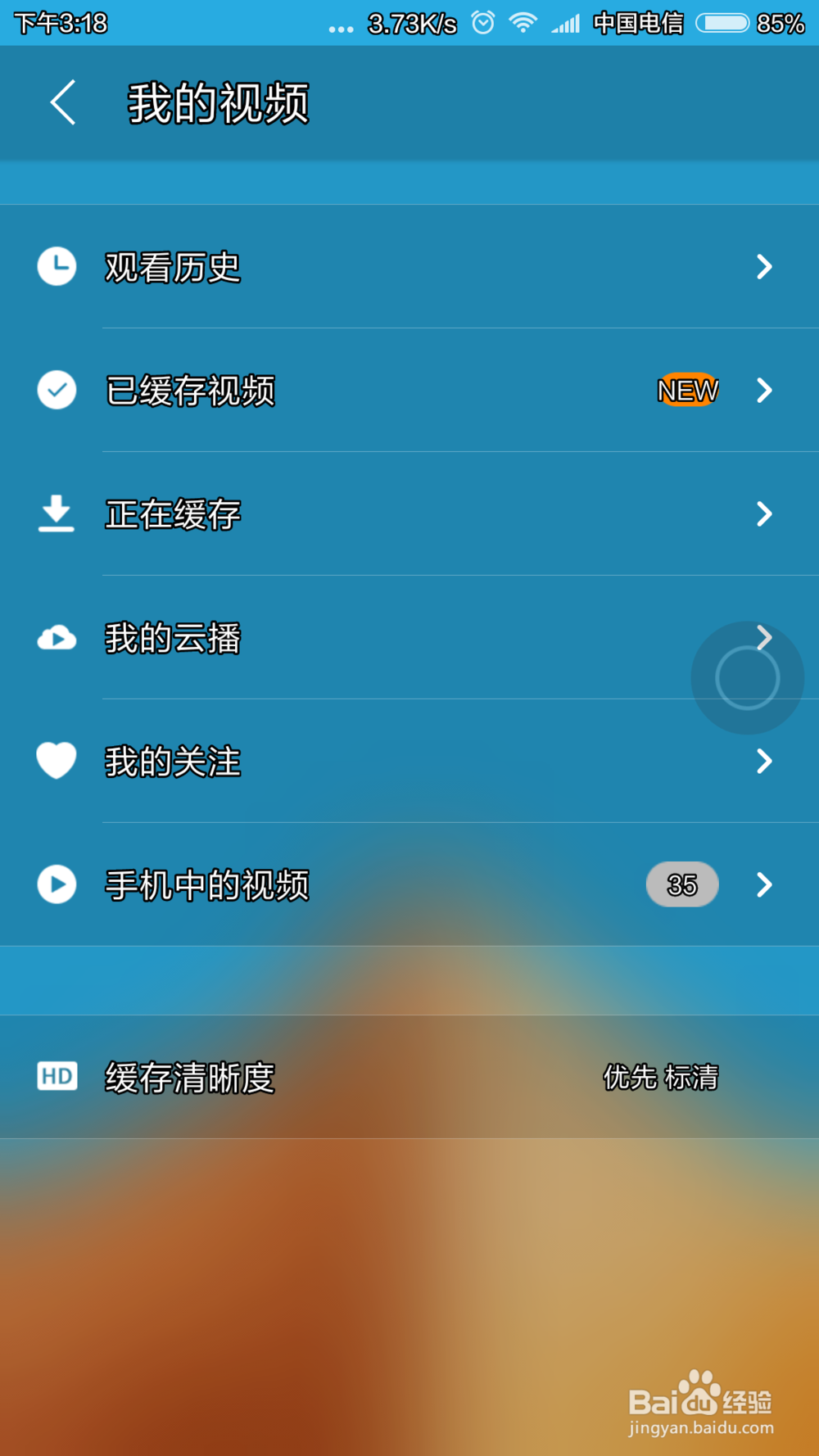Click the 35 badge on 手机中的视频

682,884
